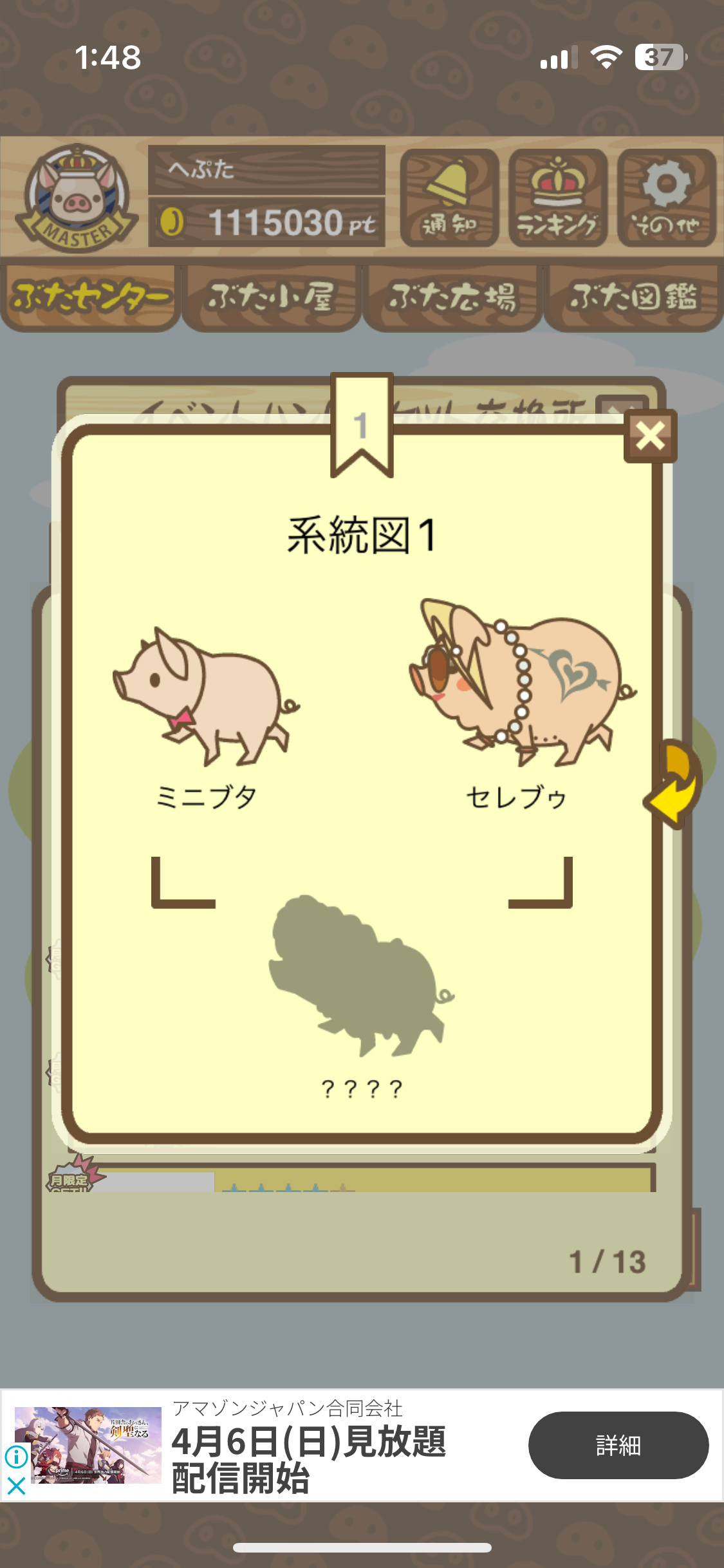
Task: Switch to ぶた図鑑 tab
Action: 633,297
